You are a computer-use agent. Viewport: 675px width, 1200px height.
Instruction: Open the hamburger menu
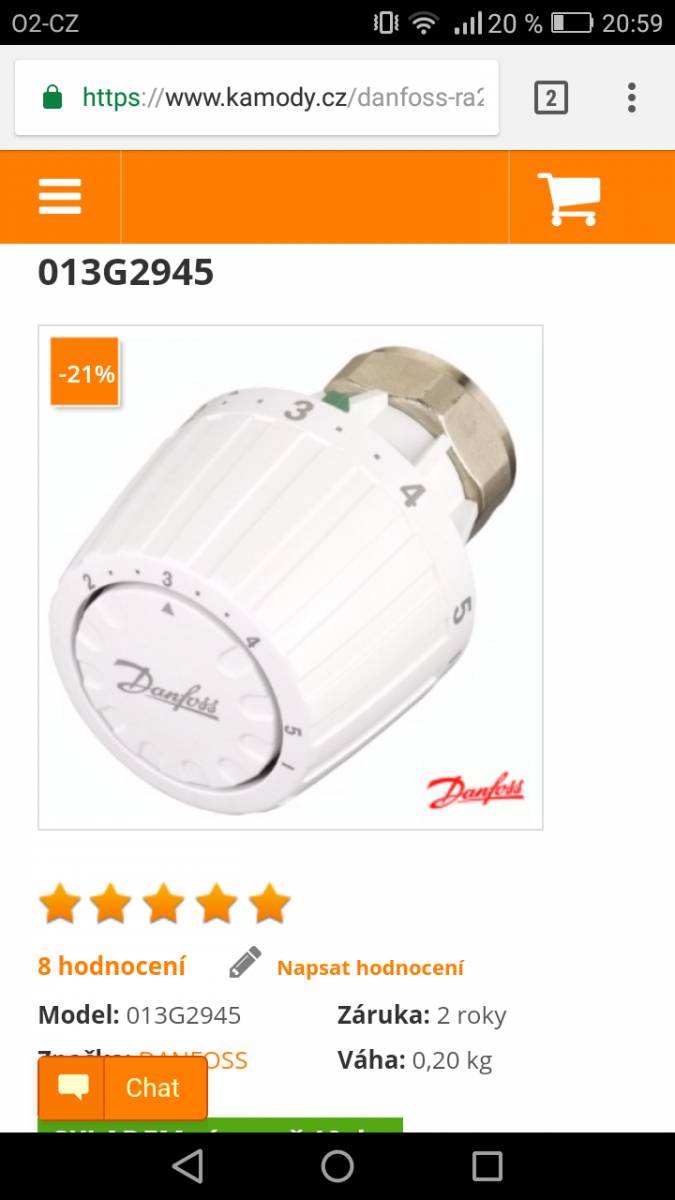point(60,196)
